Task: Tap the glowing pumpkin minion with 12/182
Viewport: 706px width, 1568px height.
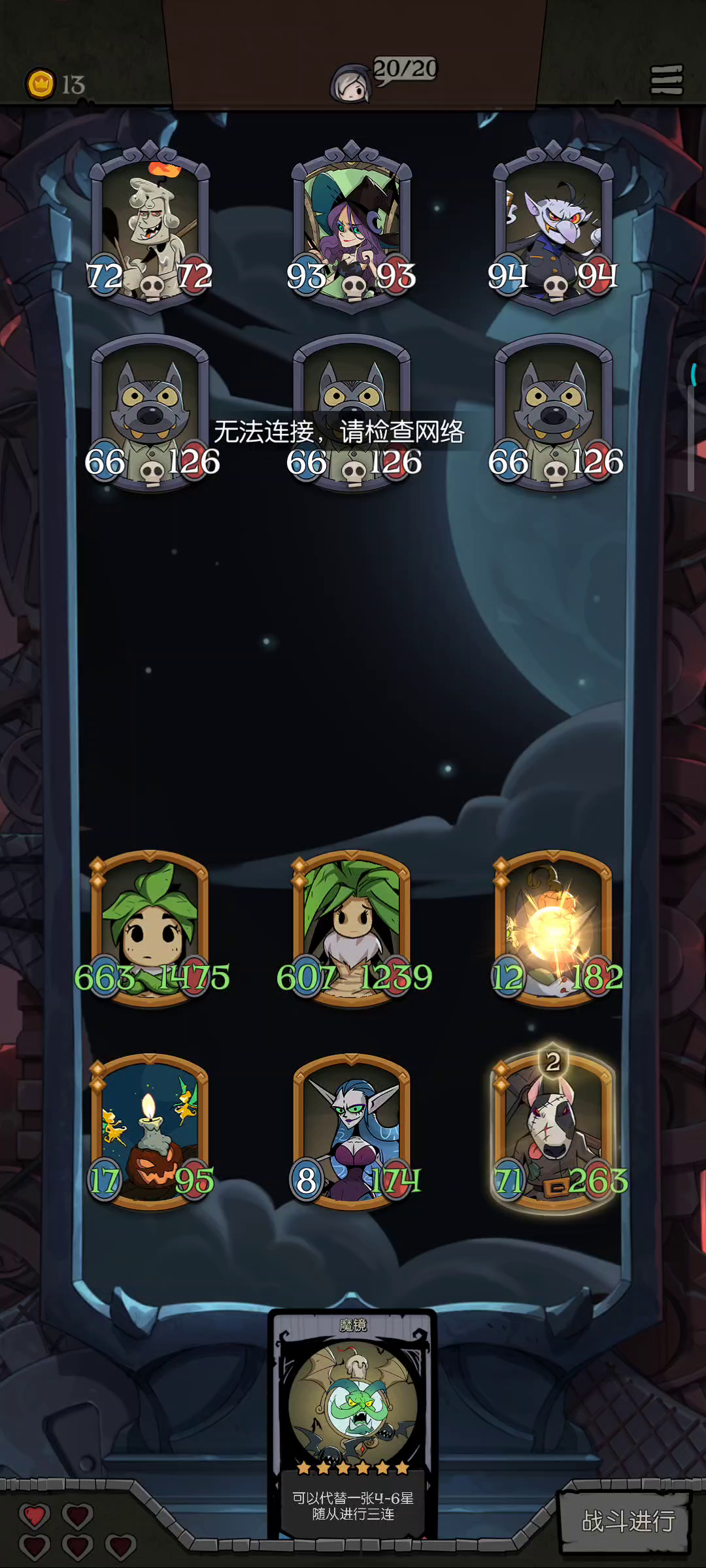Action: [554, 929]
